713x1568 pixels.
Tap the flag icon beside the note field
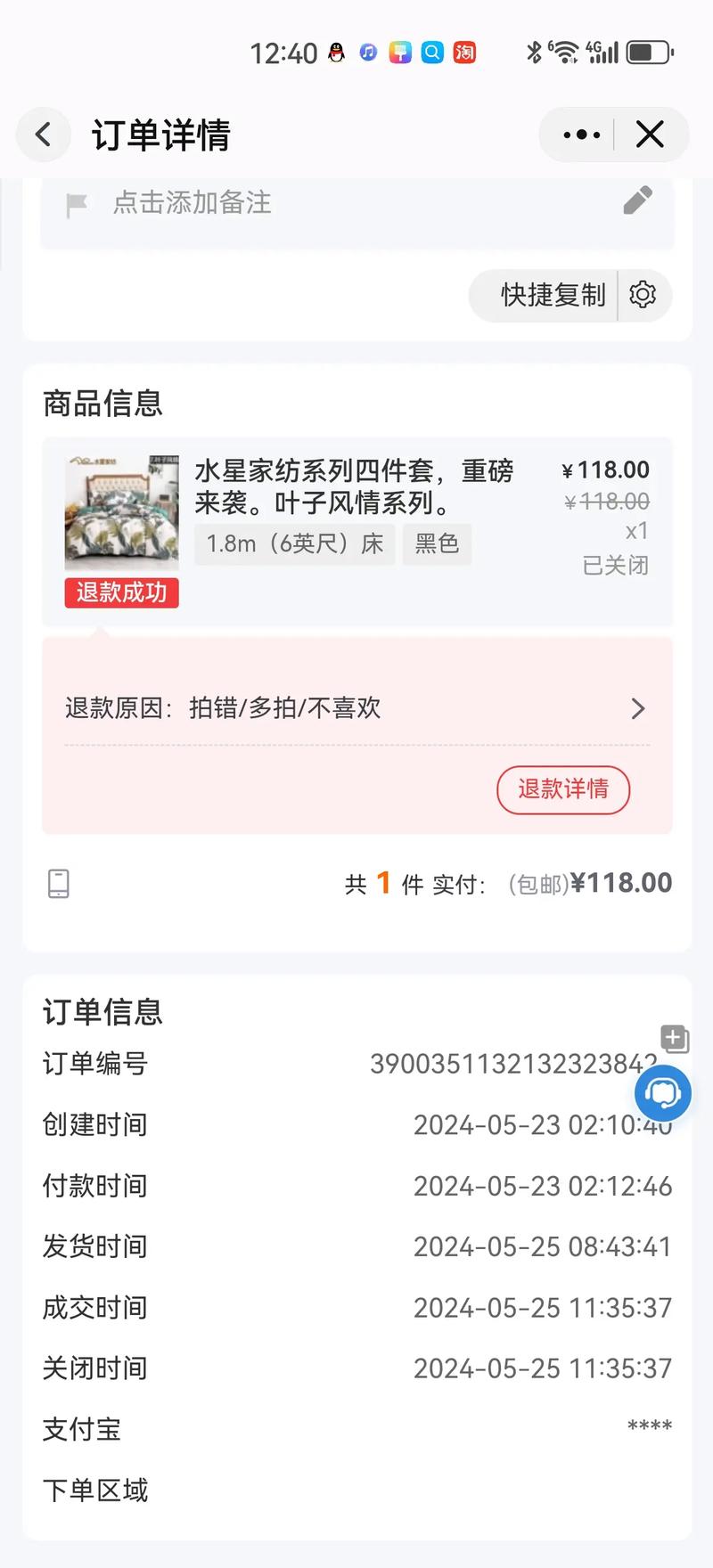[76, 201]
